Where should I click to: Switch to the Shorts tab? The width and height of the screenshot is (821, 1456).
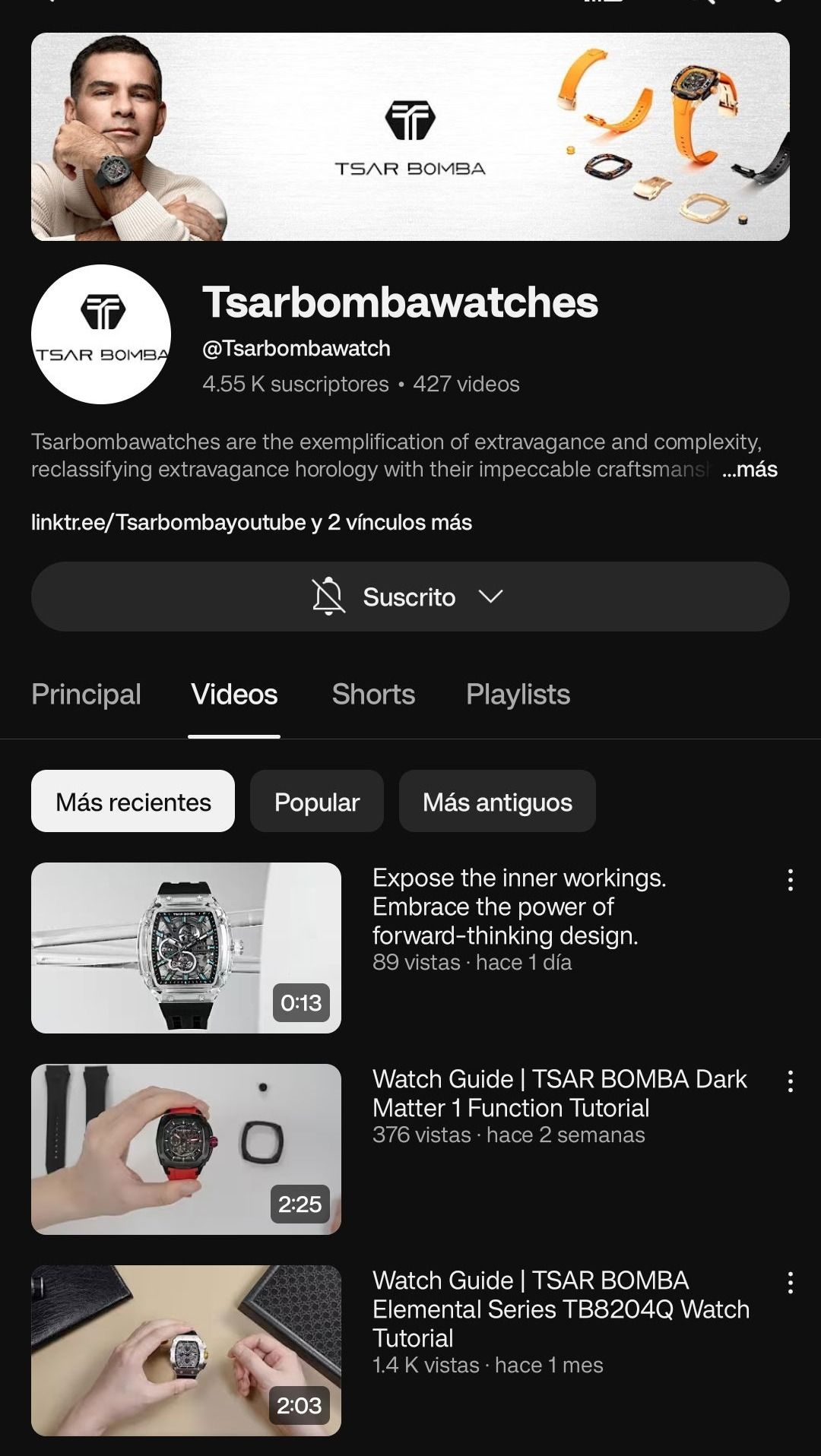[373, 695]
